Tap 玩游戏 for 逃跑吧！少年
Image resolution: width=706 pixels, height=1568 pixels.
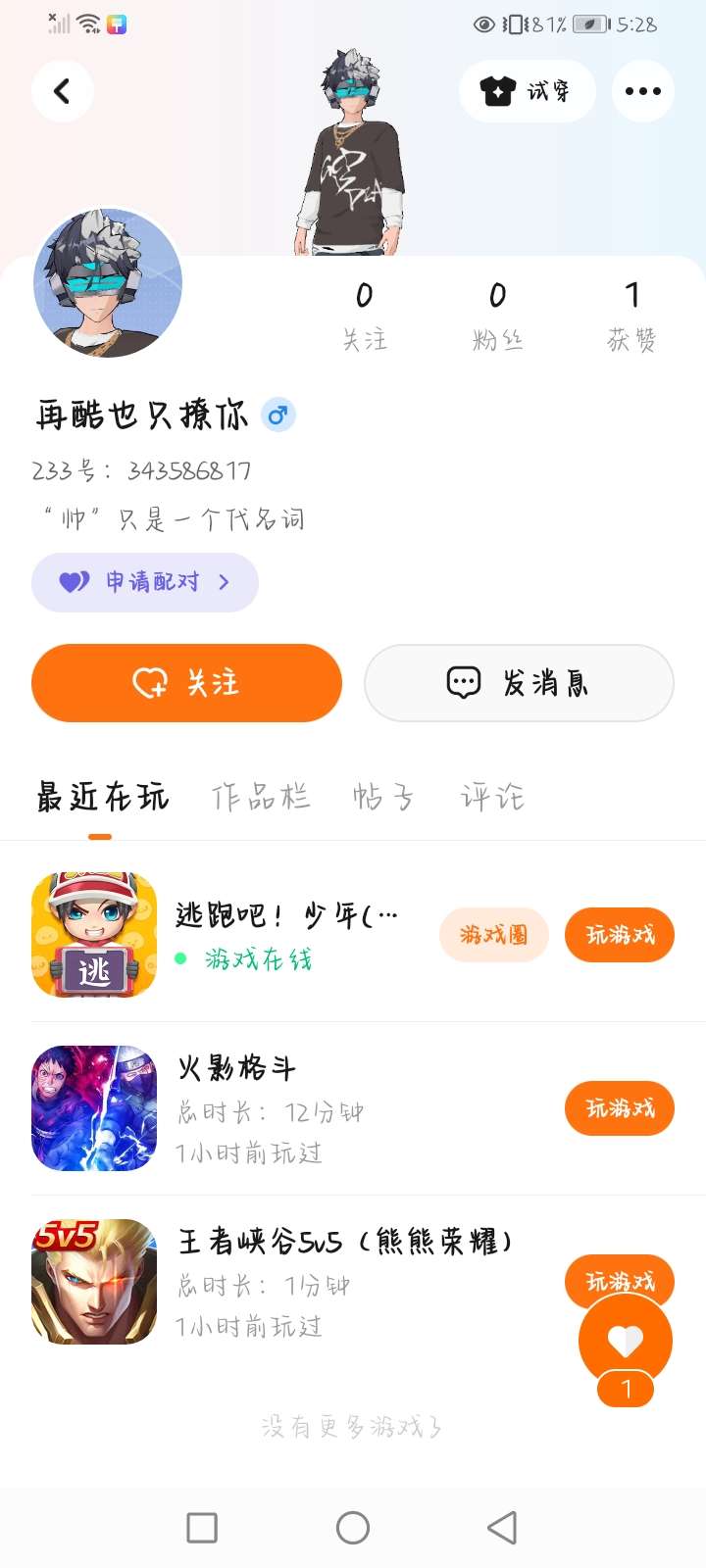click(620, 935)
